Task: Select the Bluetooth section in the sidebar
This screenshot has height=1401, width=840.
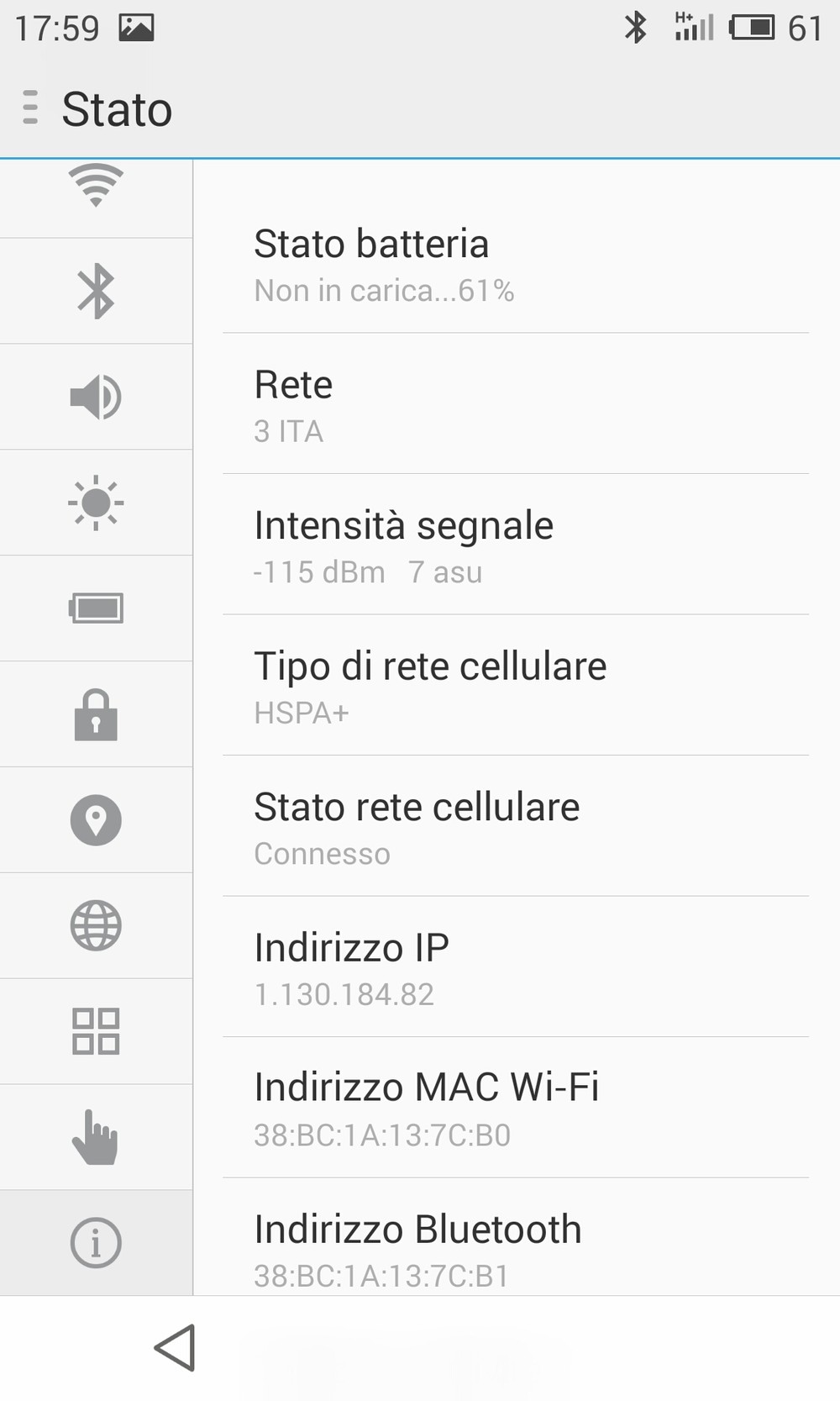Action: click(96, 291)
